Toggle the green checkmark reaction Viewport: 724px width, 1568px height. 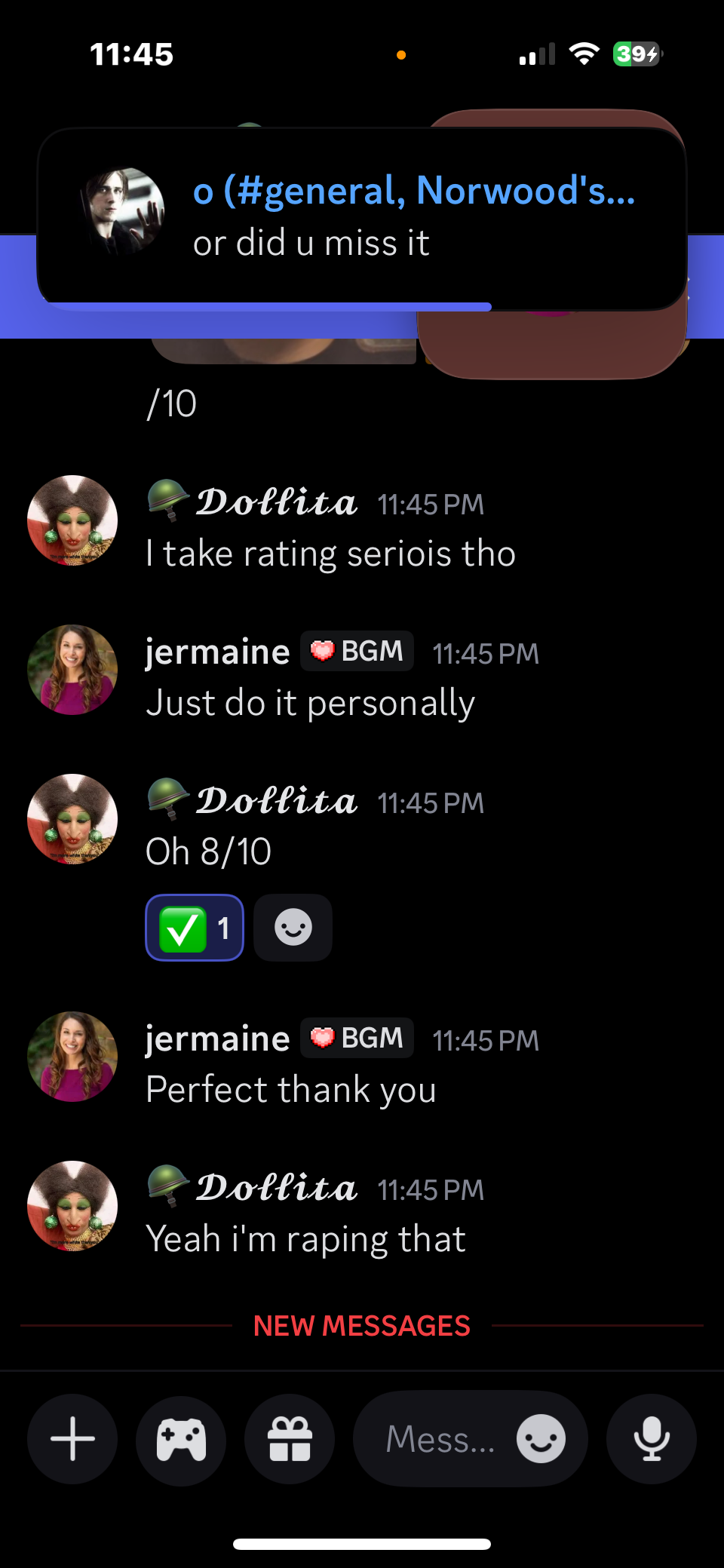pyautogui.click(x=195, y=928)
